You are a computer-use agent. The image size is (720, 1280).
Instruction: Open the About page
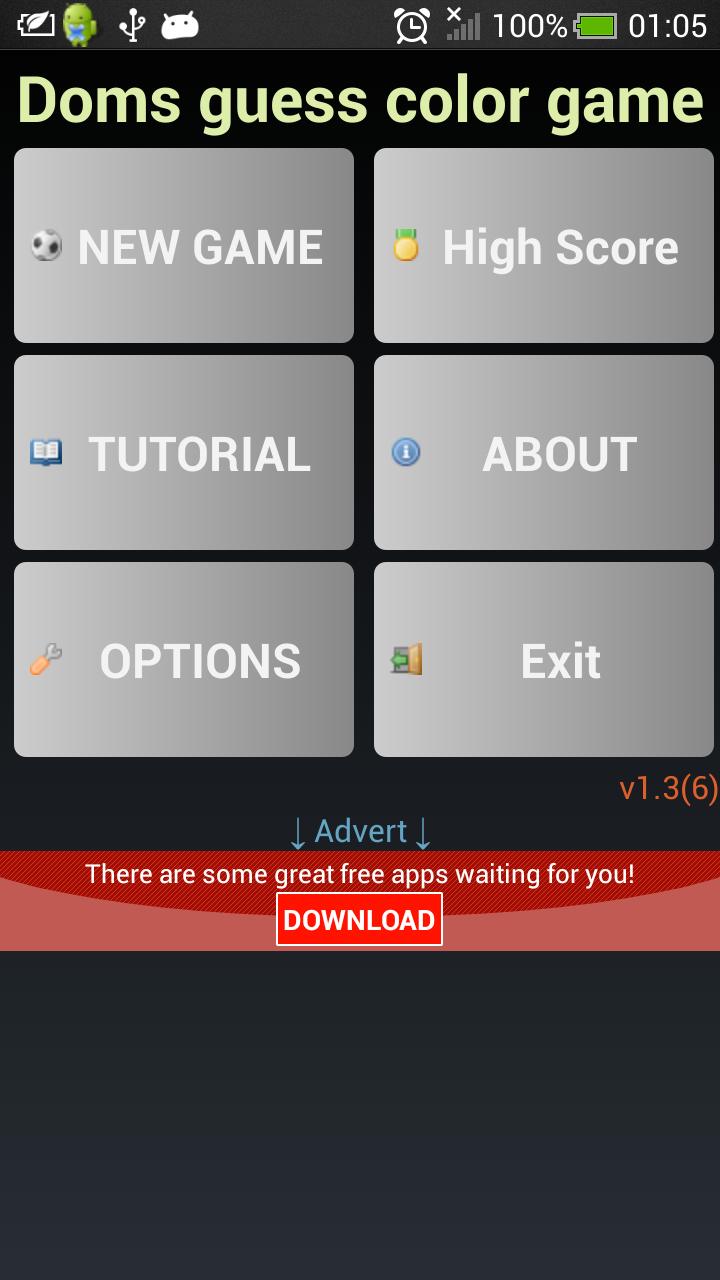tap(544, 453)
